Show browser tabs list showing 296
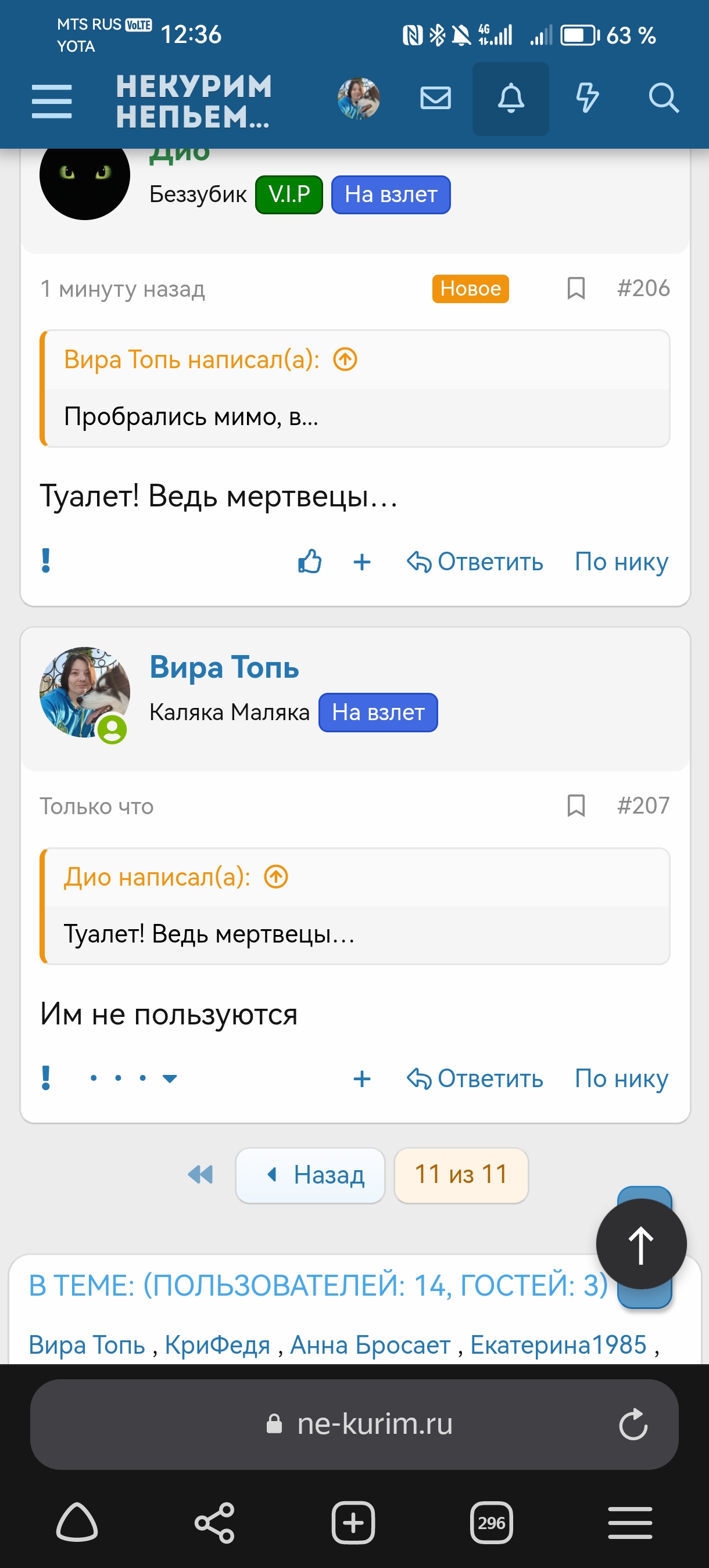Viewport: 709px width, 1568px height. pos(491,1523)
